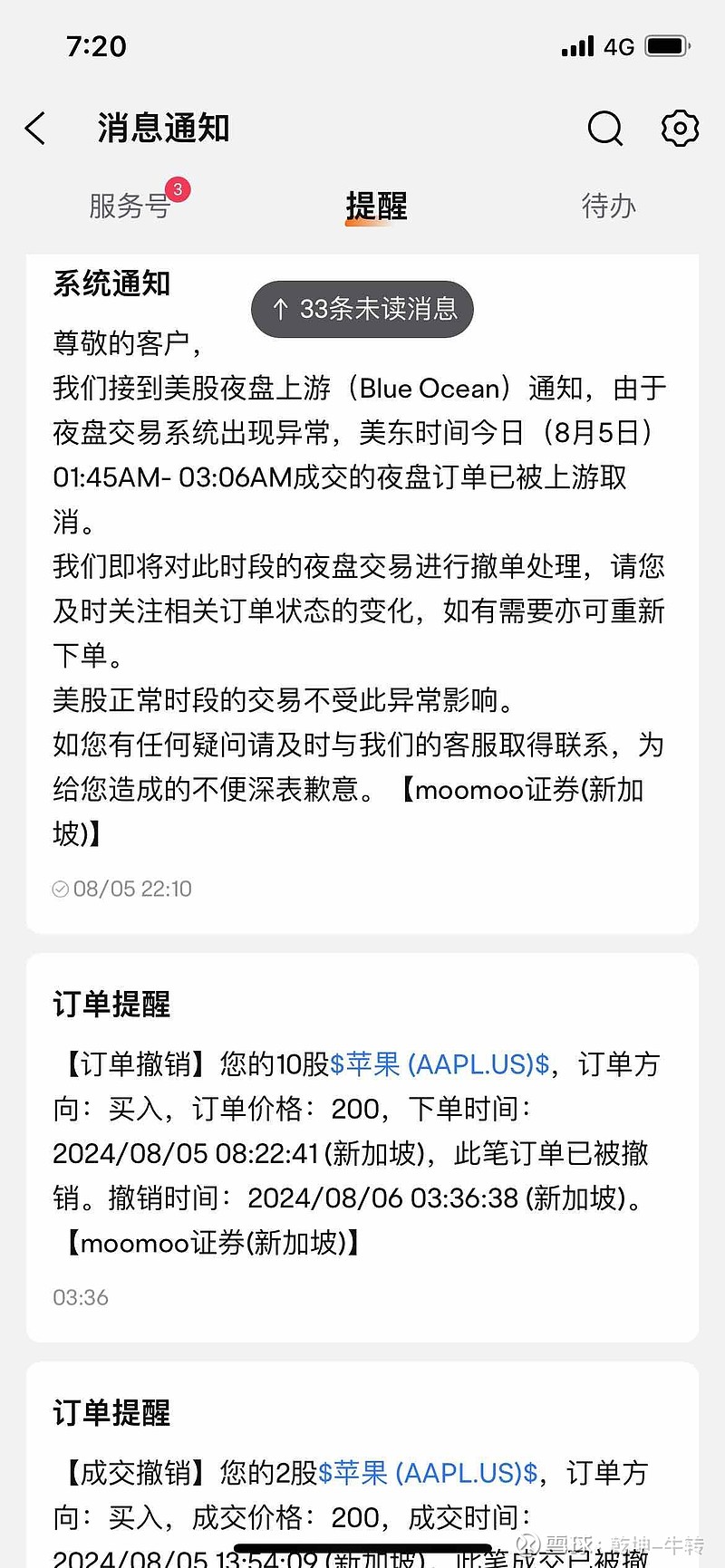Tap the upward arrow in the unread pill
The width and height of the screenshot is (725, 1568).
(x=280, y=309)
